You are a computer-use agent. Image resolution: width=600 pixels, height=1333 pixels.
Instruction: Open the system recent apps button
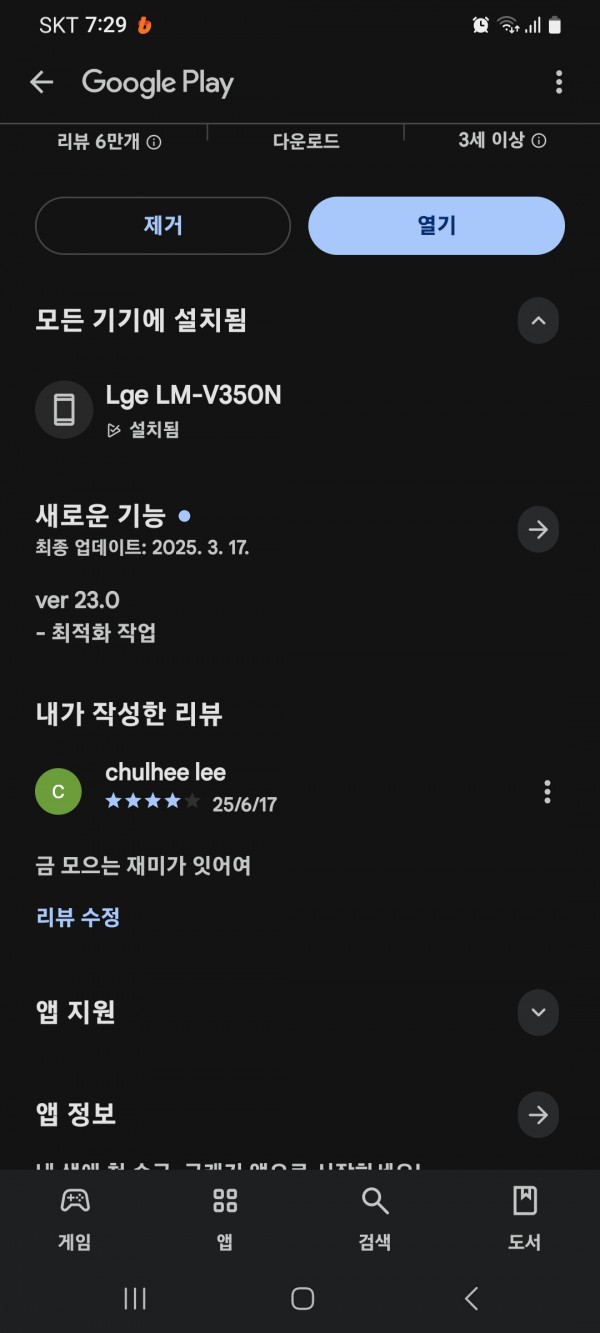click(135, 1298)
